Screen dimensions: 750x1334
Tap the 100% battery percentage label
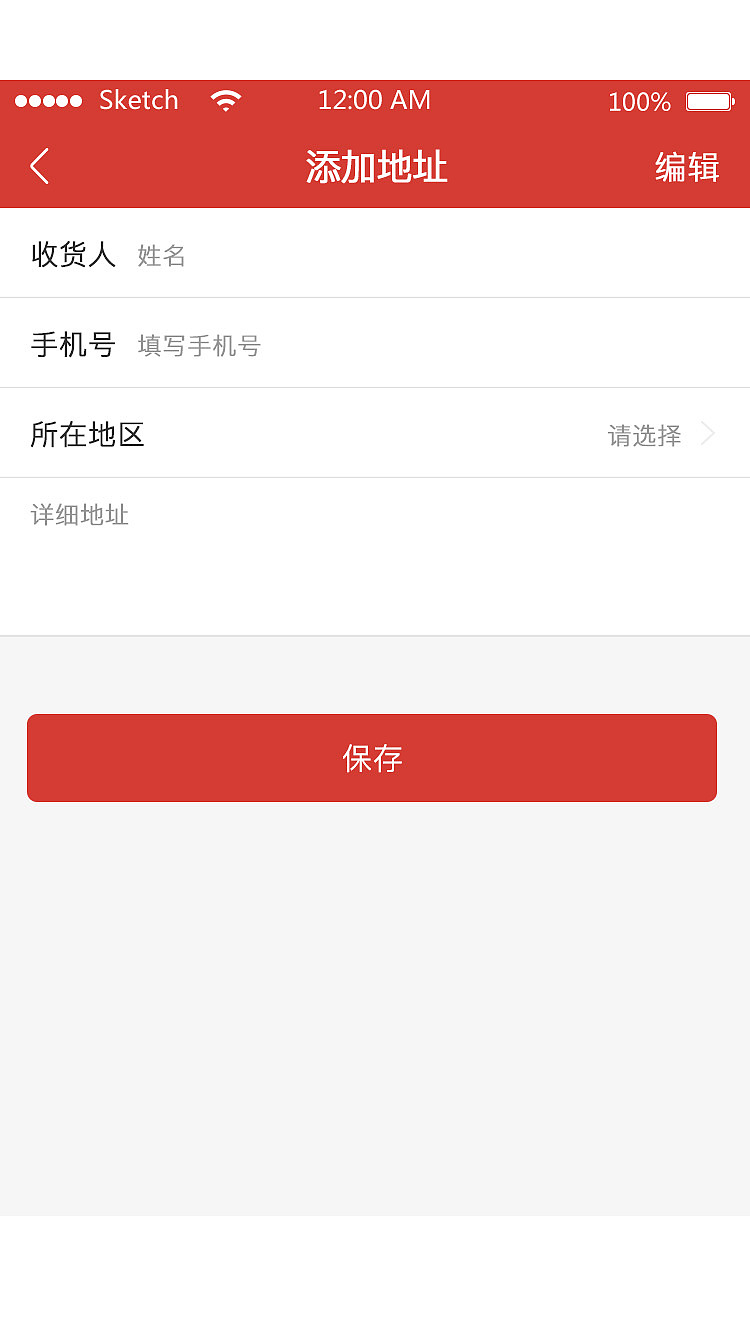639,101
